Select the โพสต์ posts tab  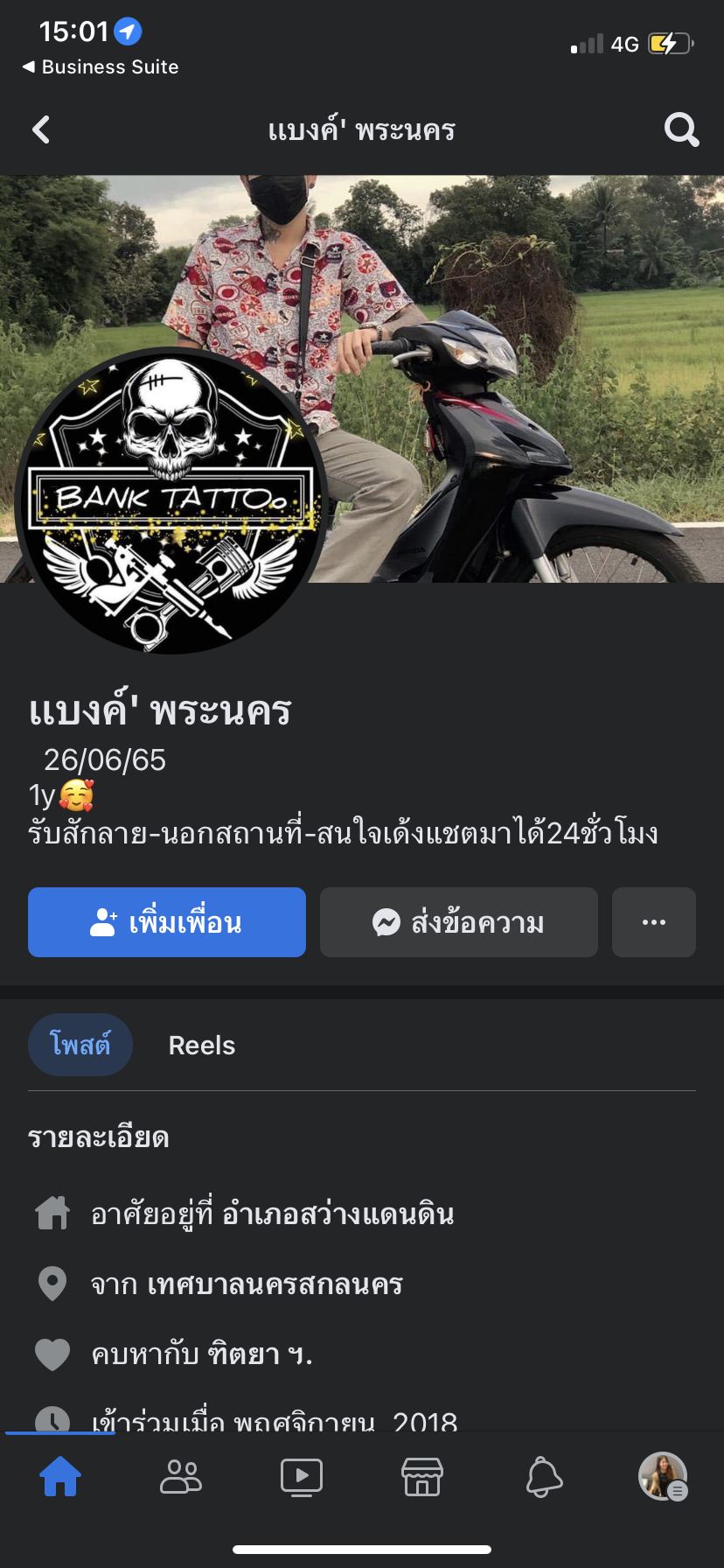80,1046
